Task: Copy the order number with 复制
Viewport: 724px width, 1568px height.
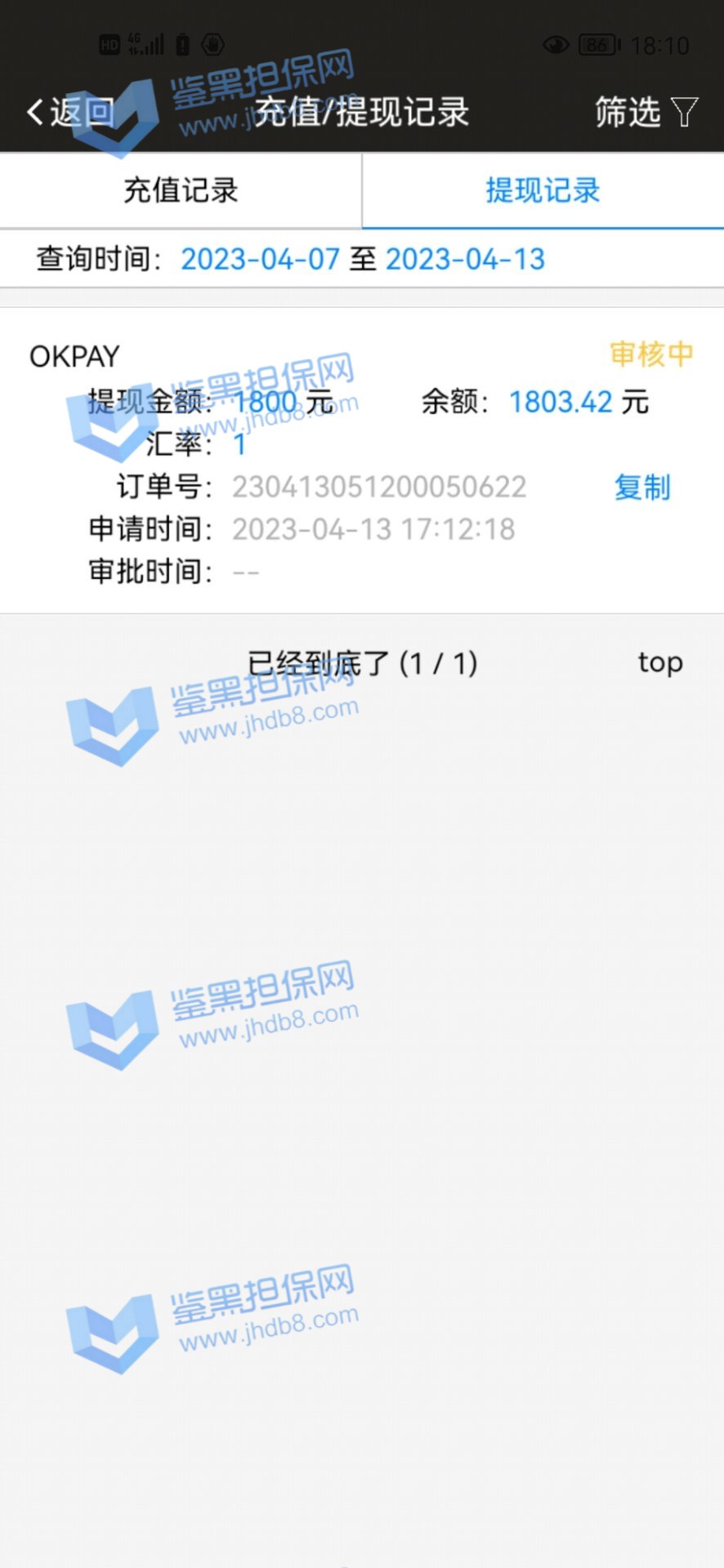Action: (642, 488)
